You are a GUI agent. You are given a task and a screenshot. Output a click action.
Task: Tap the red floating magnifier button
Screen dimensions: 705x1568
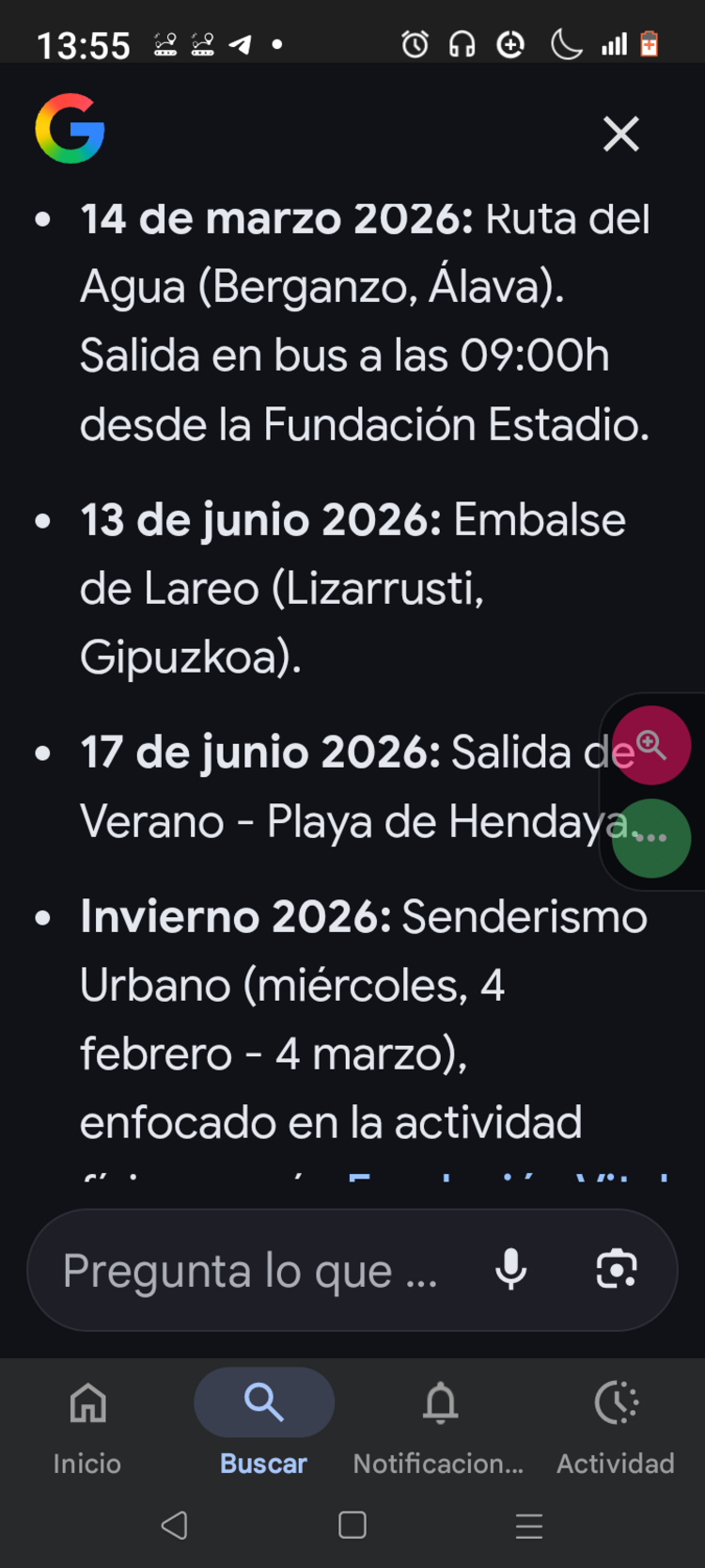click(x=651, y=745)
